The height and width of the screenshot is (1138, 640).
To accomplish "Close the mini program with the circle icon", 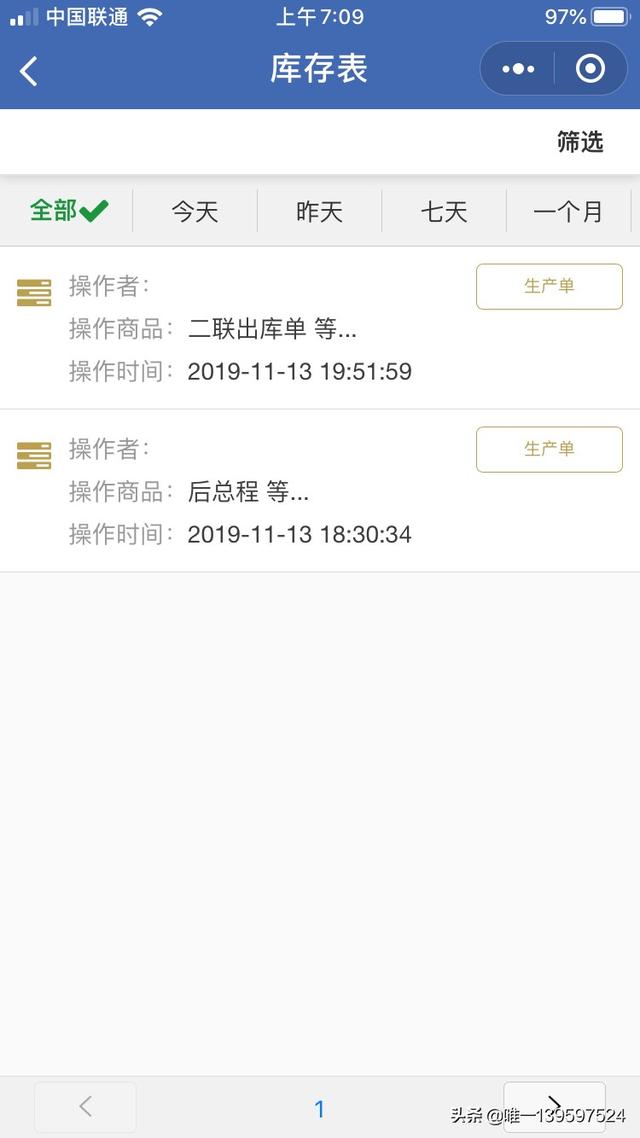I will pyautogui.click(x=591, y=69).
